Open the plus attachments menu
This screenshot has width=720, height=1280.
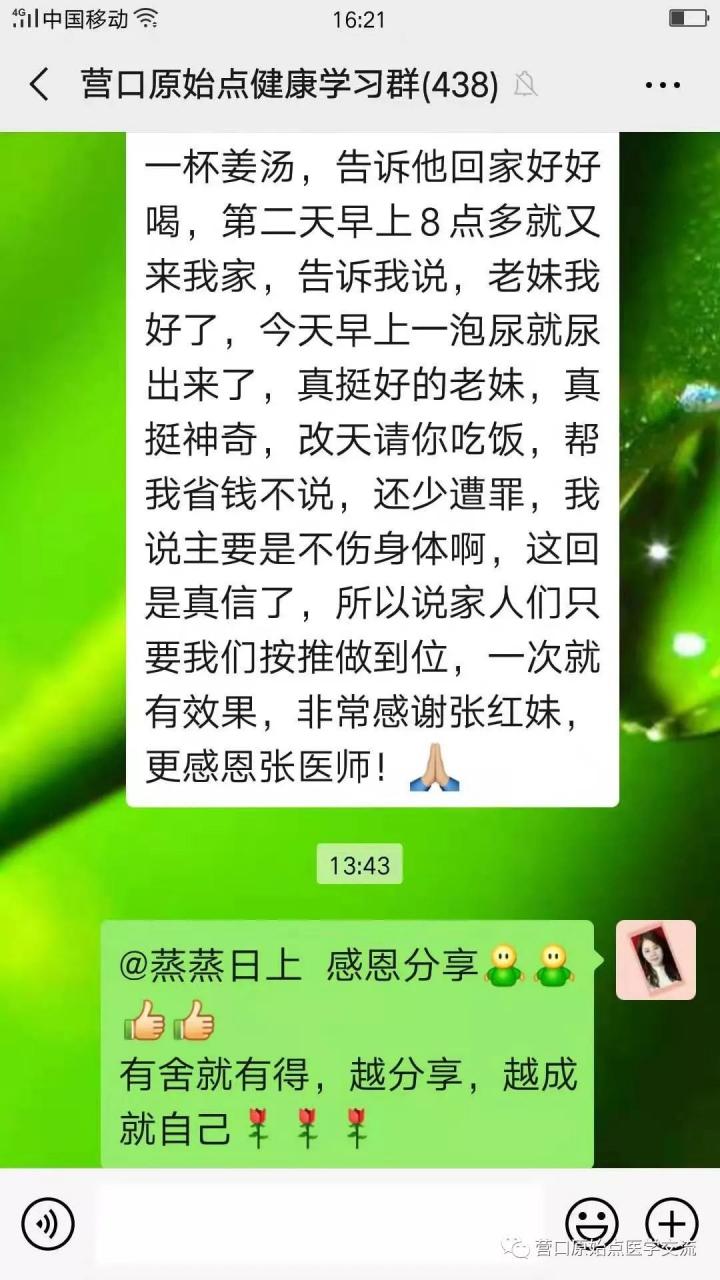[x=671, y=1223]
